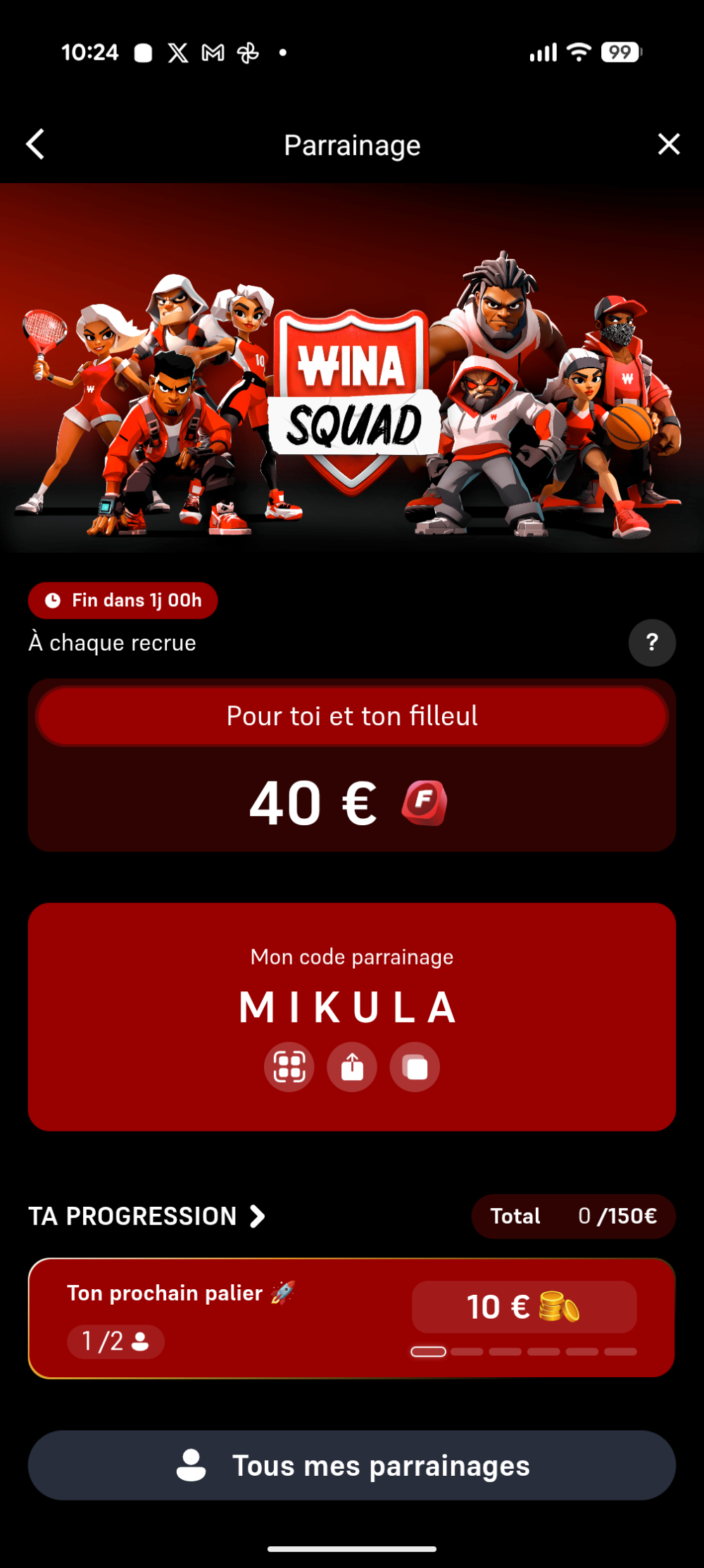Go back from the Parrainage screen

click(x=36, y=144)
